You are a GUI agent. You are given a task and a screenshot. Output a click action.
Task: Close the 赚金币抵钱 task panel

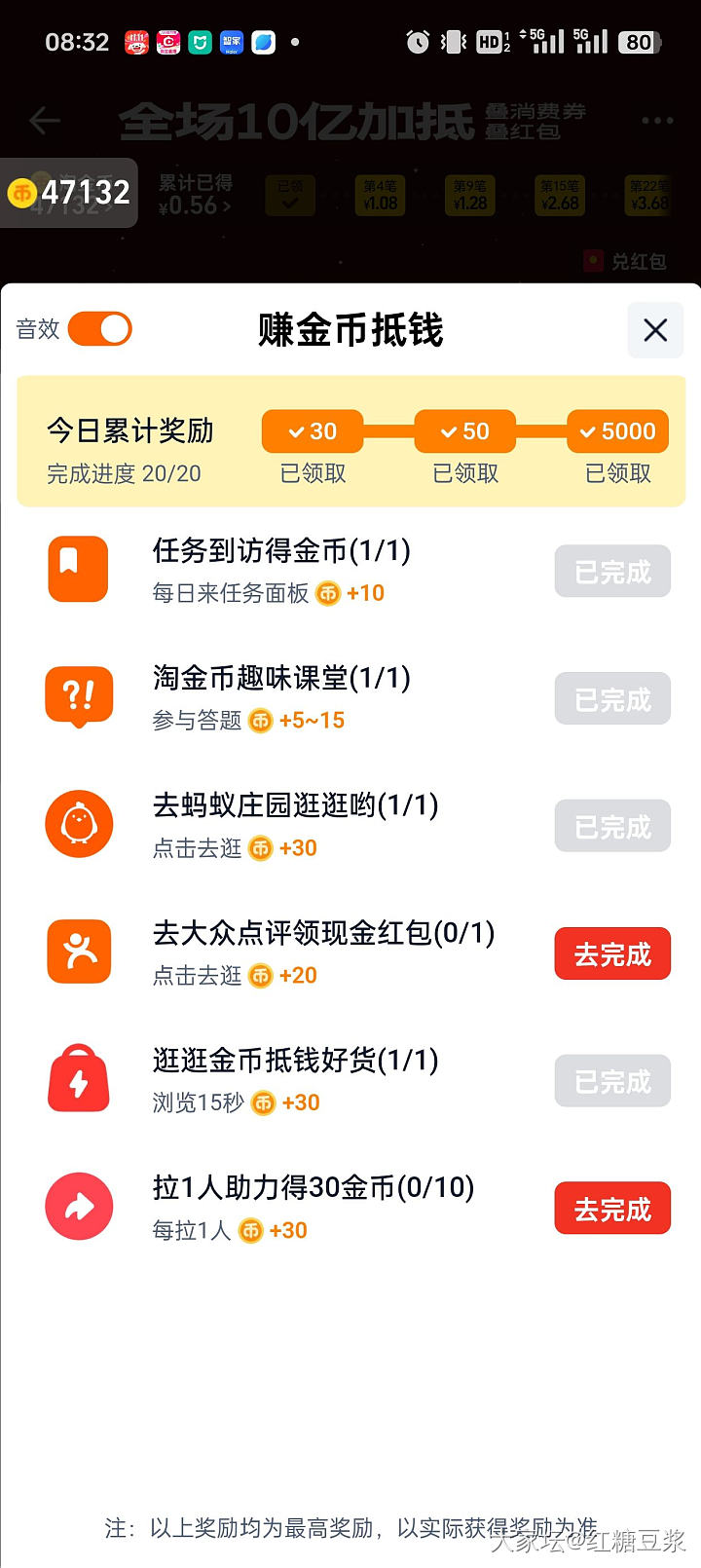tap(655, 330)
